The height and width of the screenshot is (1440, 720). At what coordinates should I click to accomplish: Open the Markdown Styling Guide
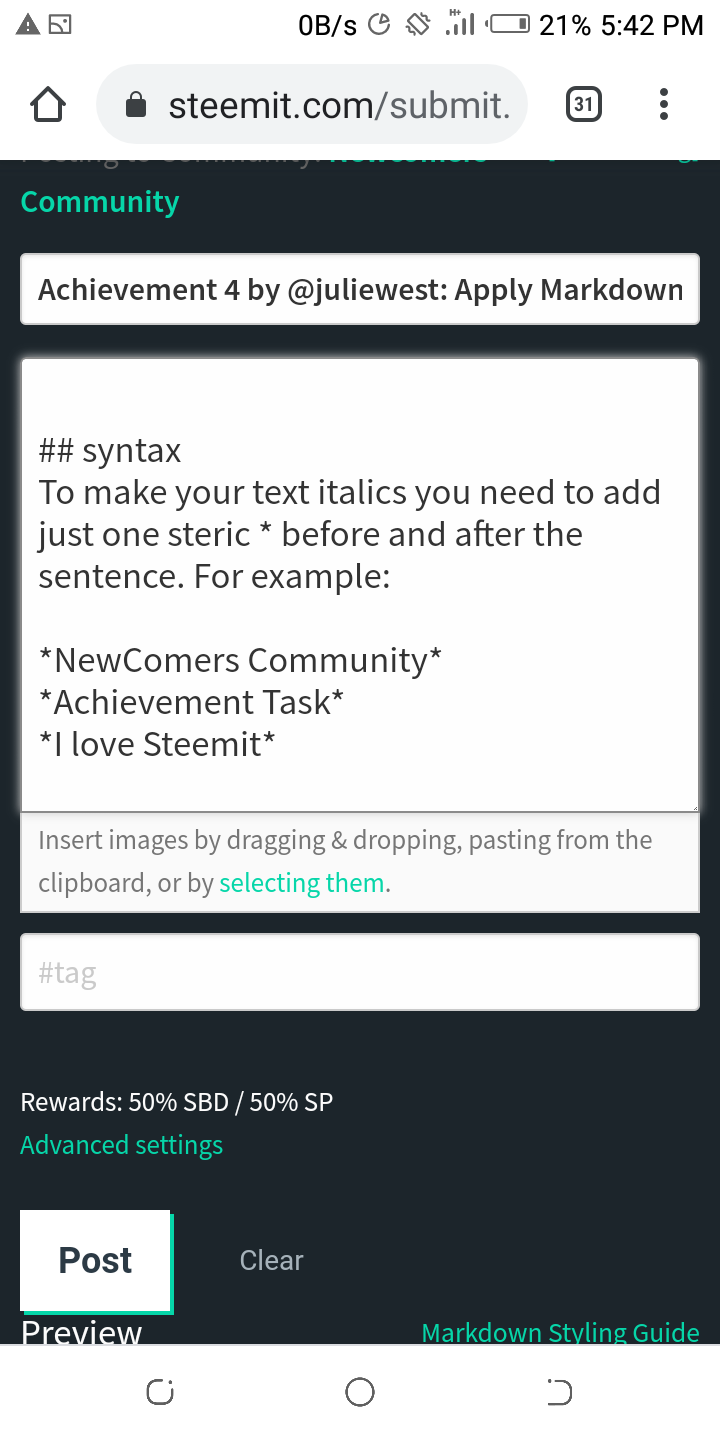560,1332
